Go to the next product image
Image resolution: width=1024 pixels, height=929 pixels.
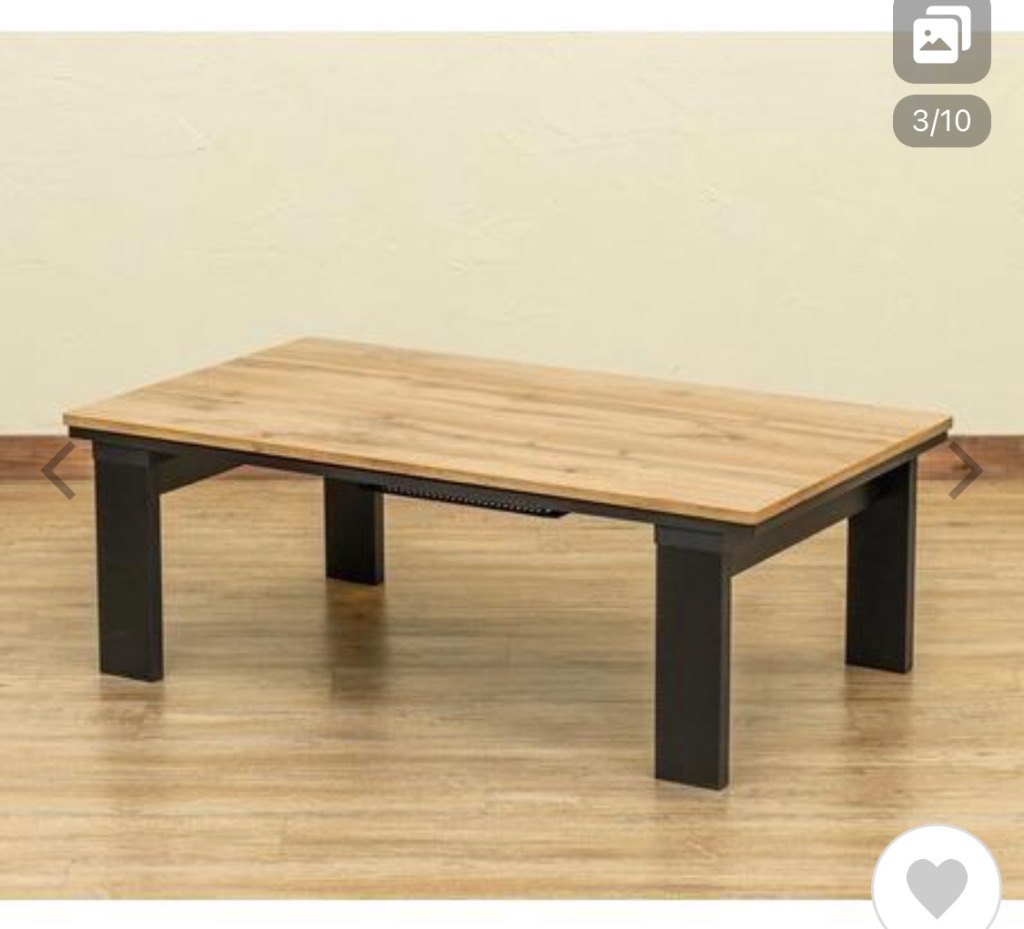(964, 470)
